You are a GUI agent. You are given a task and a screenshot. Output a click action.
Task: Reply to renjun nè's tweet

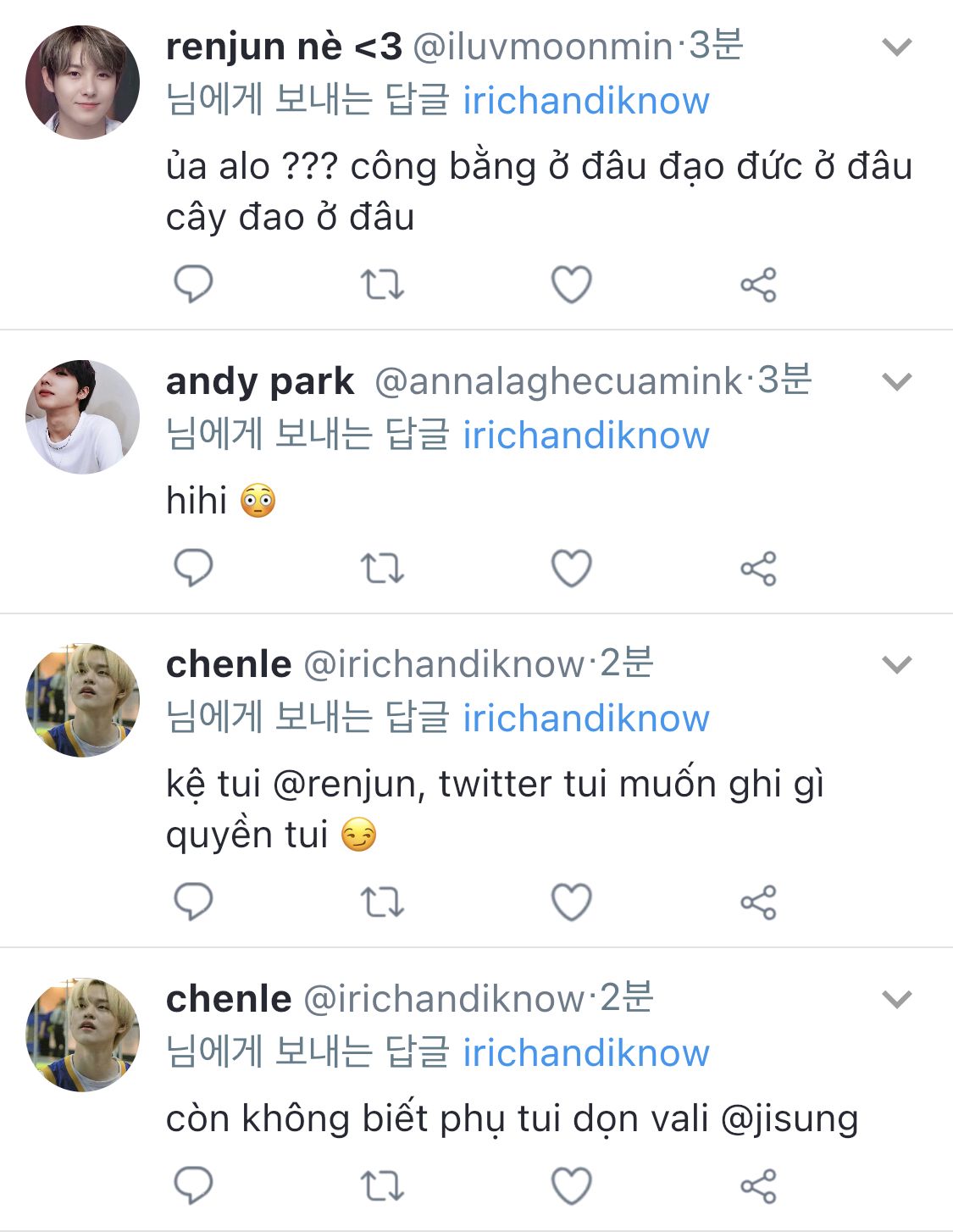[193, 284]
